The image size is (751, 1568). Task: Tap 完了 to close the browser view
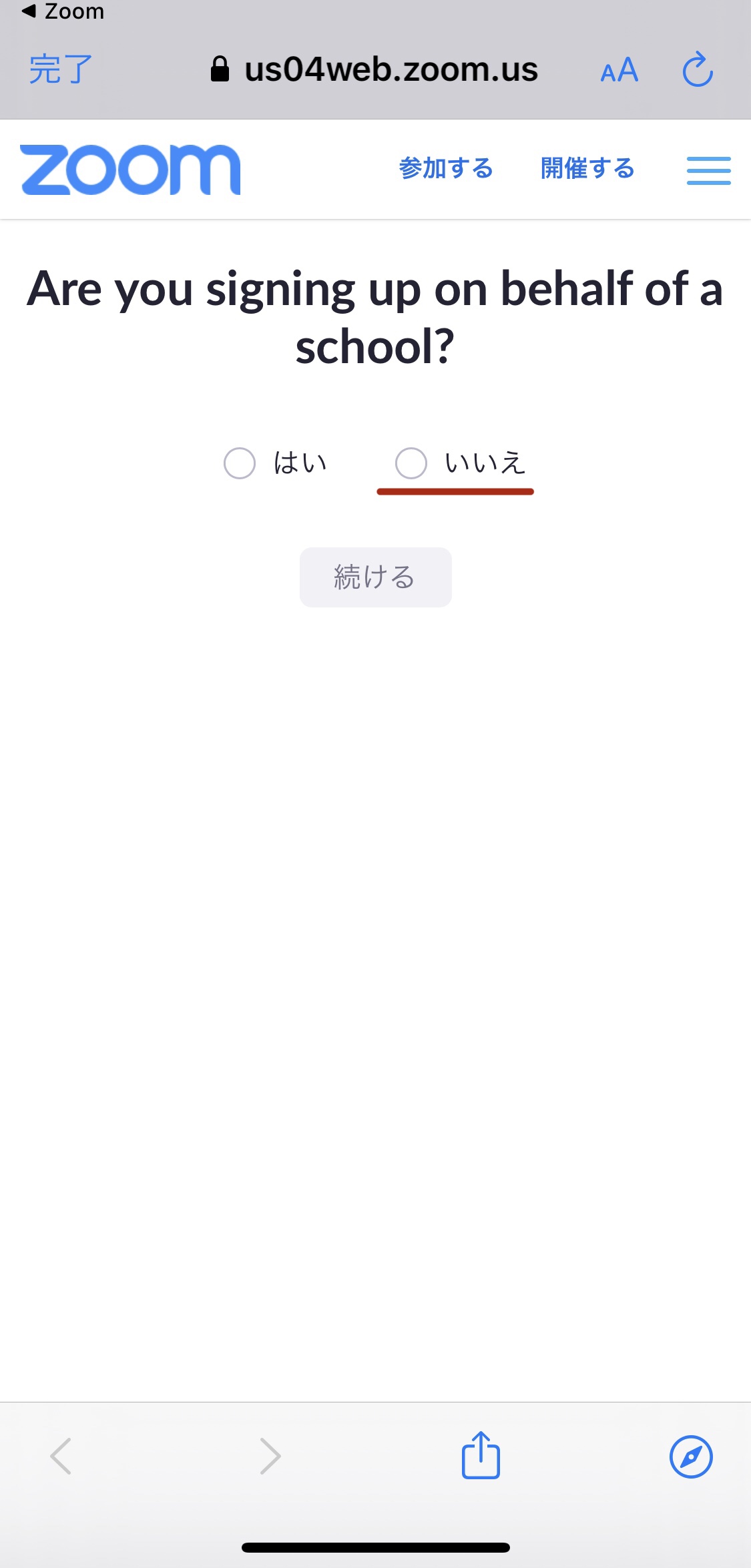coord(61,69)
